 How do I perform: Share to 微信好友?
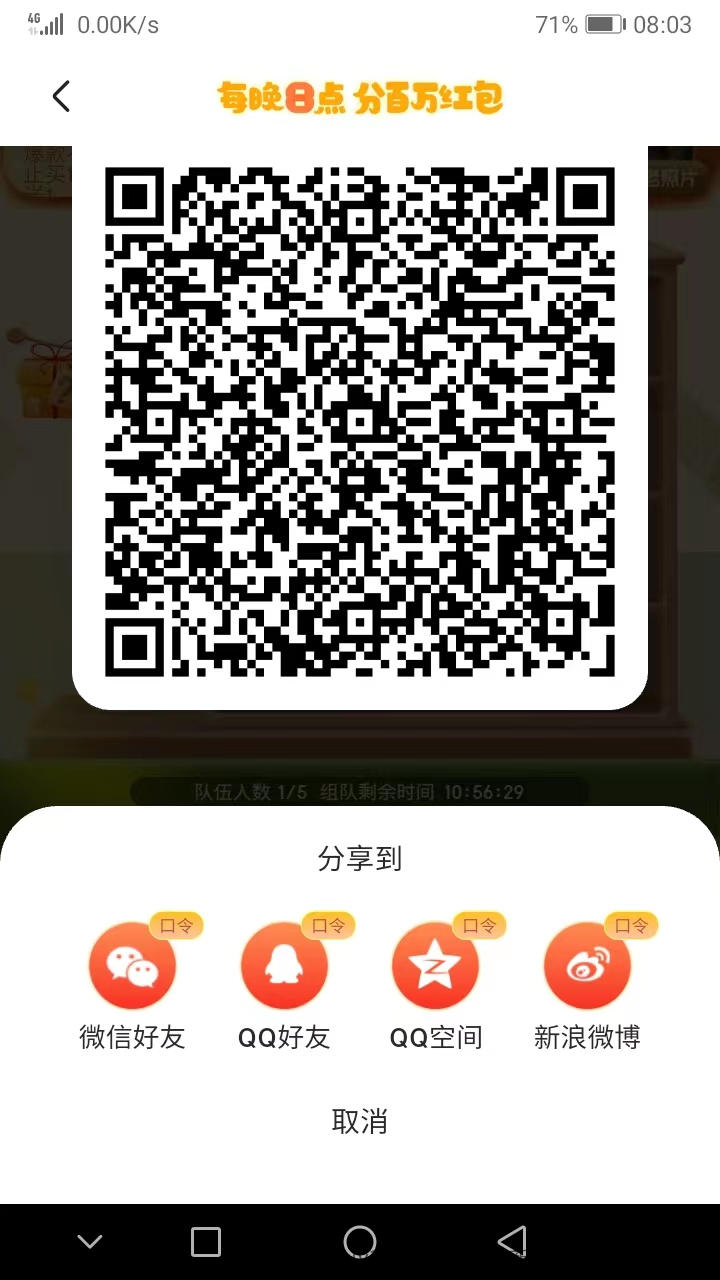coord(132,967)
